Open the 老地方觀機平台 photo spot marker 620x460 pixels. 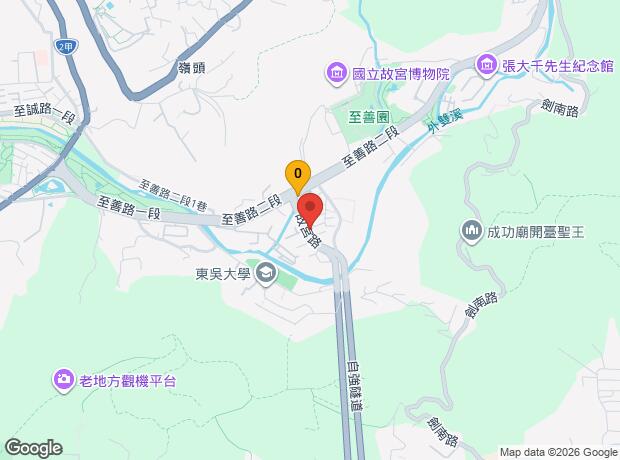(63, 381)
